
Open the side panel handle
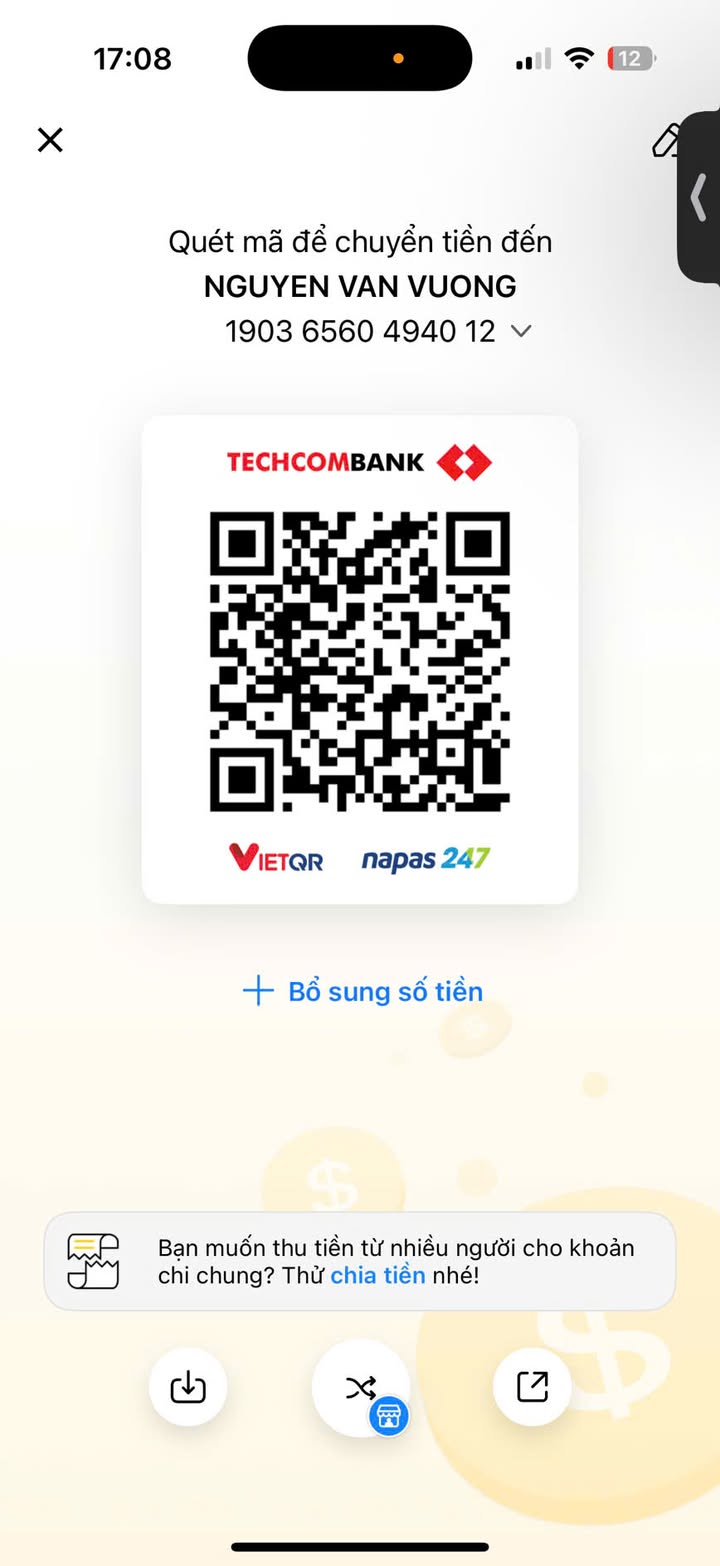(699, 198)
